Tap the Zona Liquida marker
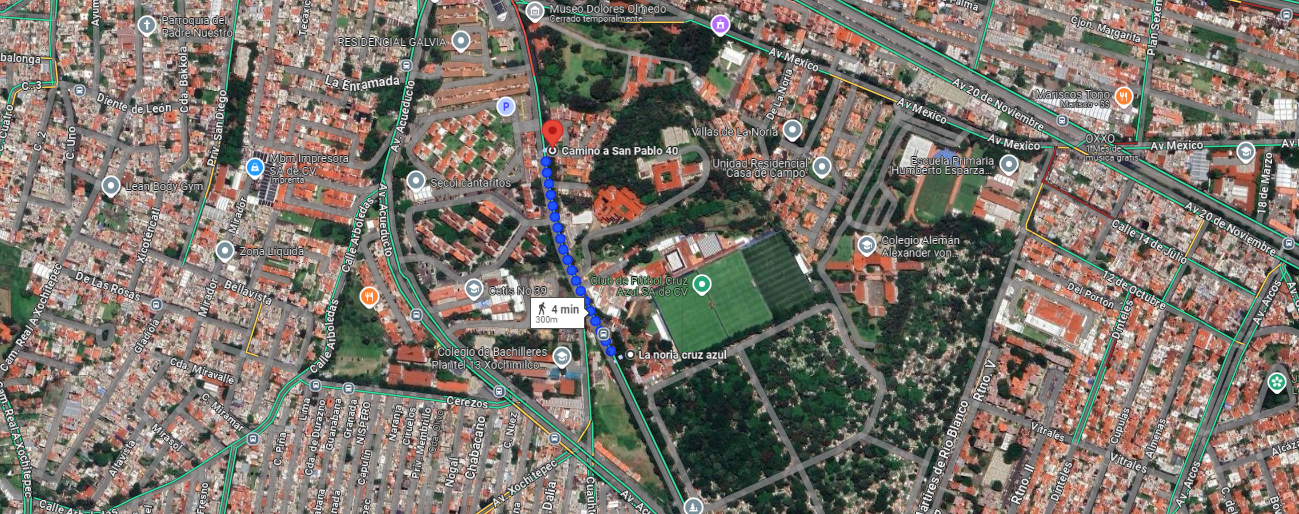This screenshot has height=514, width=1299. click(225, 251)
